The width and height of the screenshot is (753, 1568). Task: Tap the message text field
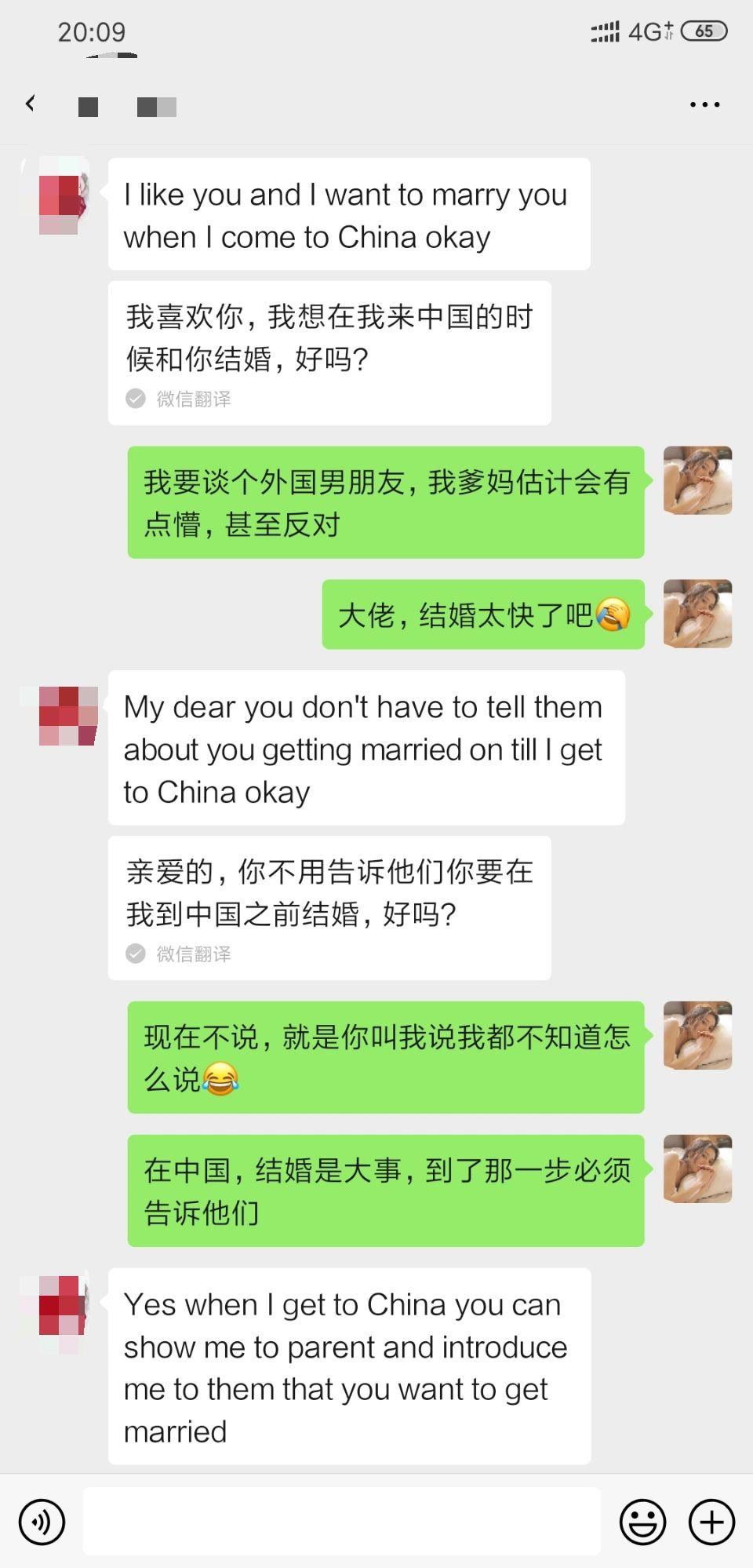click(342, 1522)
